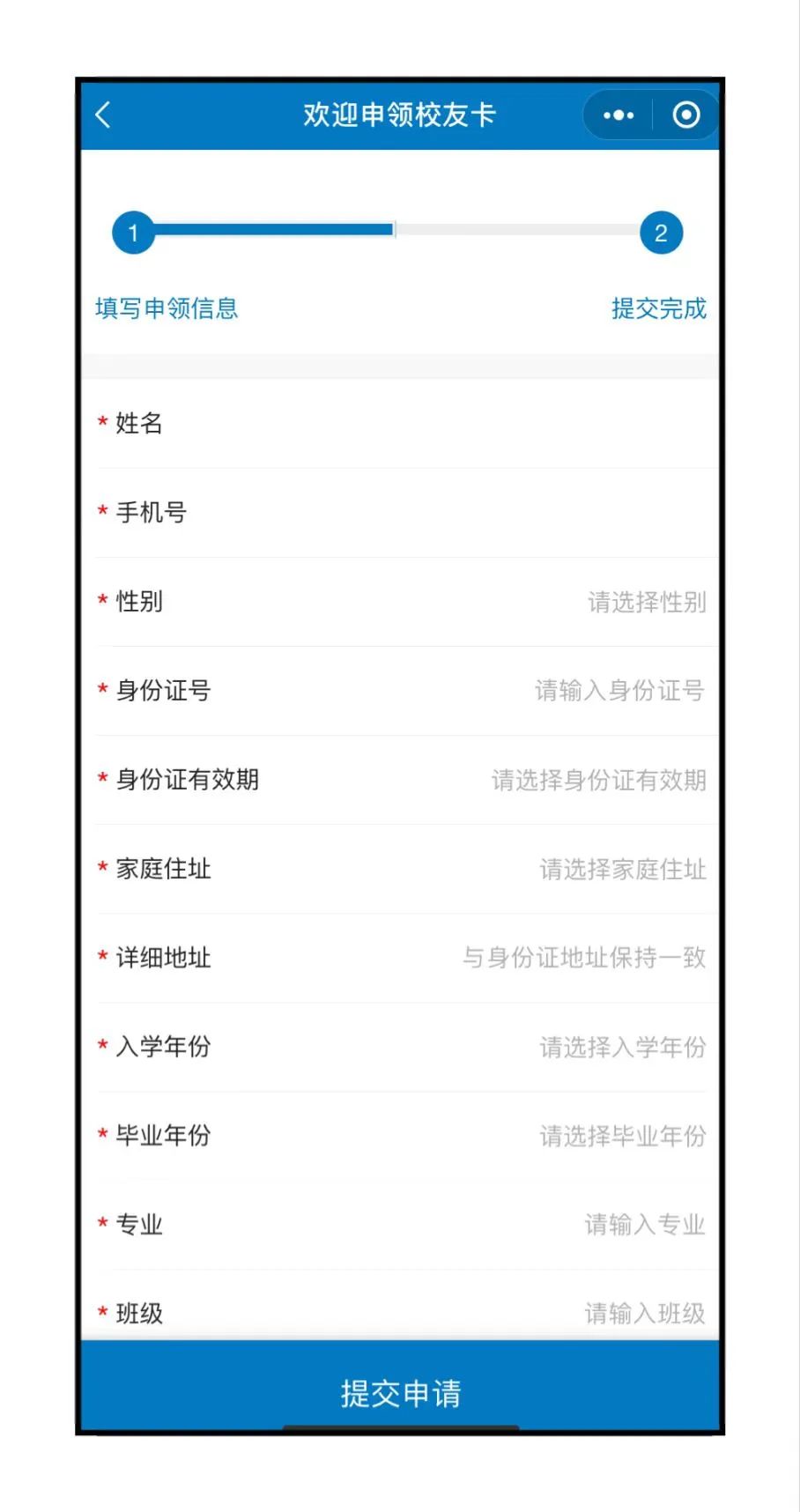The image size is (800, 1512).
Task: Open the 入学年份 enrollment year picker
Action: pos(529,1048)
